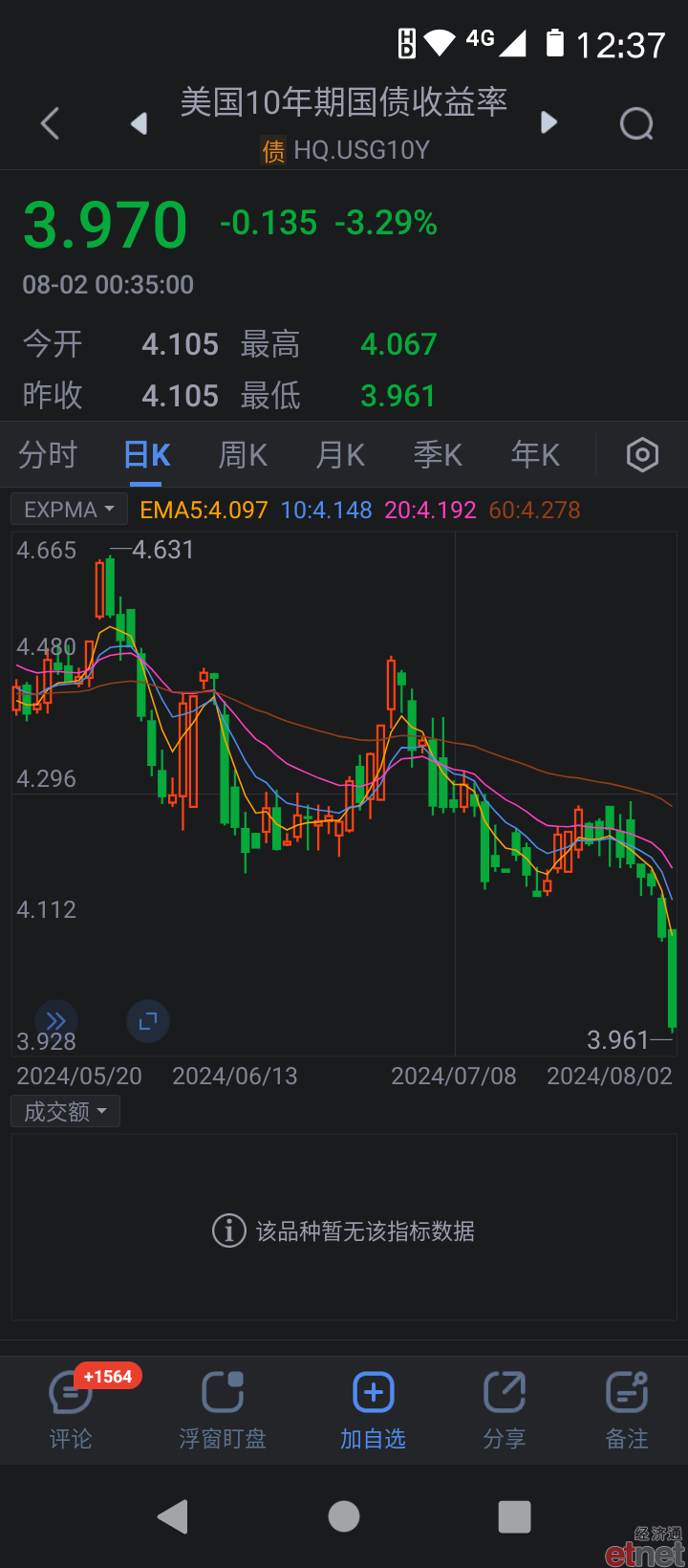The width and height of the screenshot is (688, 1568).
Task: Expand chart to fullscreen
Action: point(148,1021)
